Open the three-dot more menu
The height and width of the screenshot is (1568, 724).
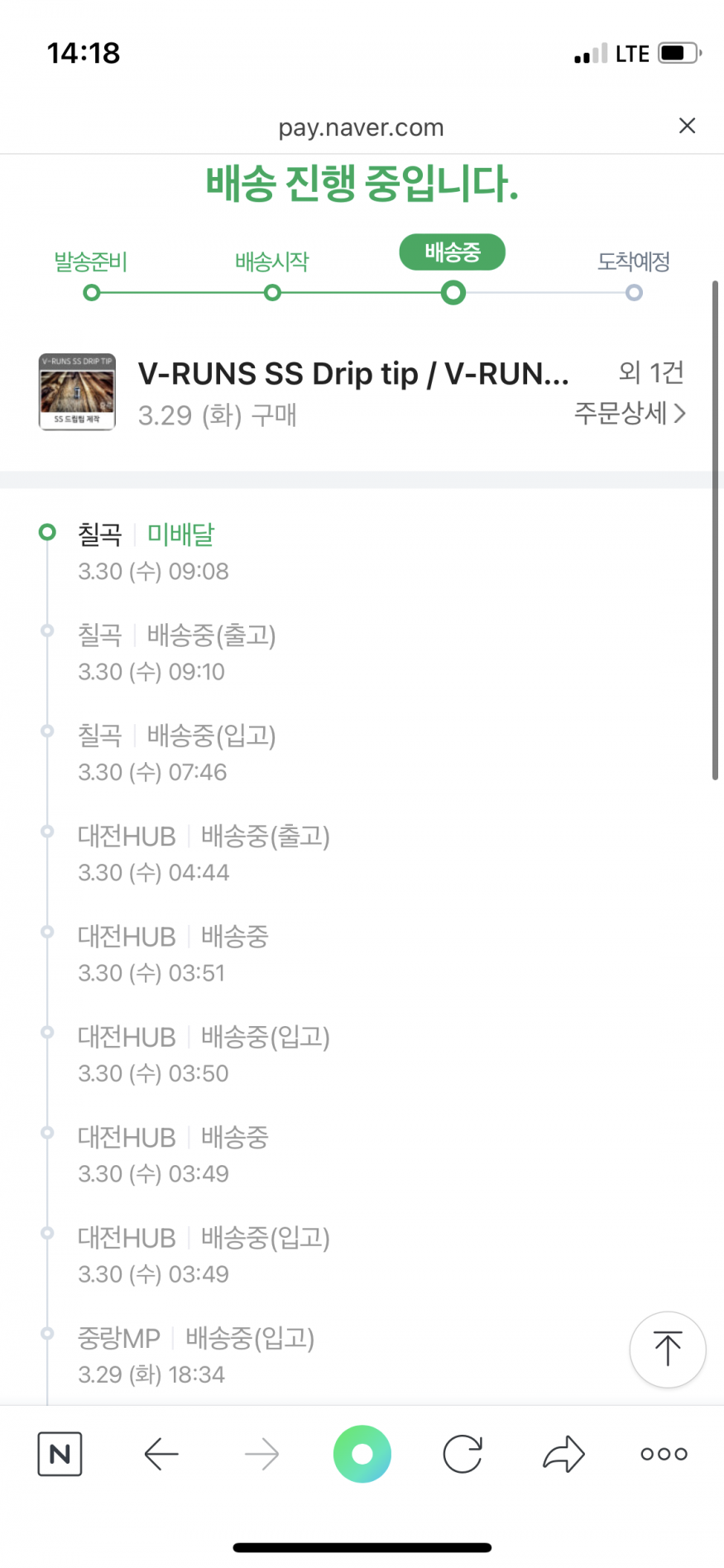click(664, 1454)
